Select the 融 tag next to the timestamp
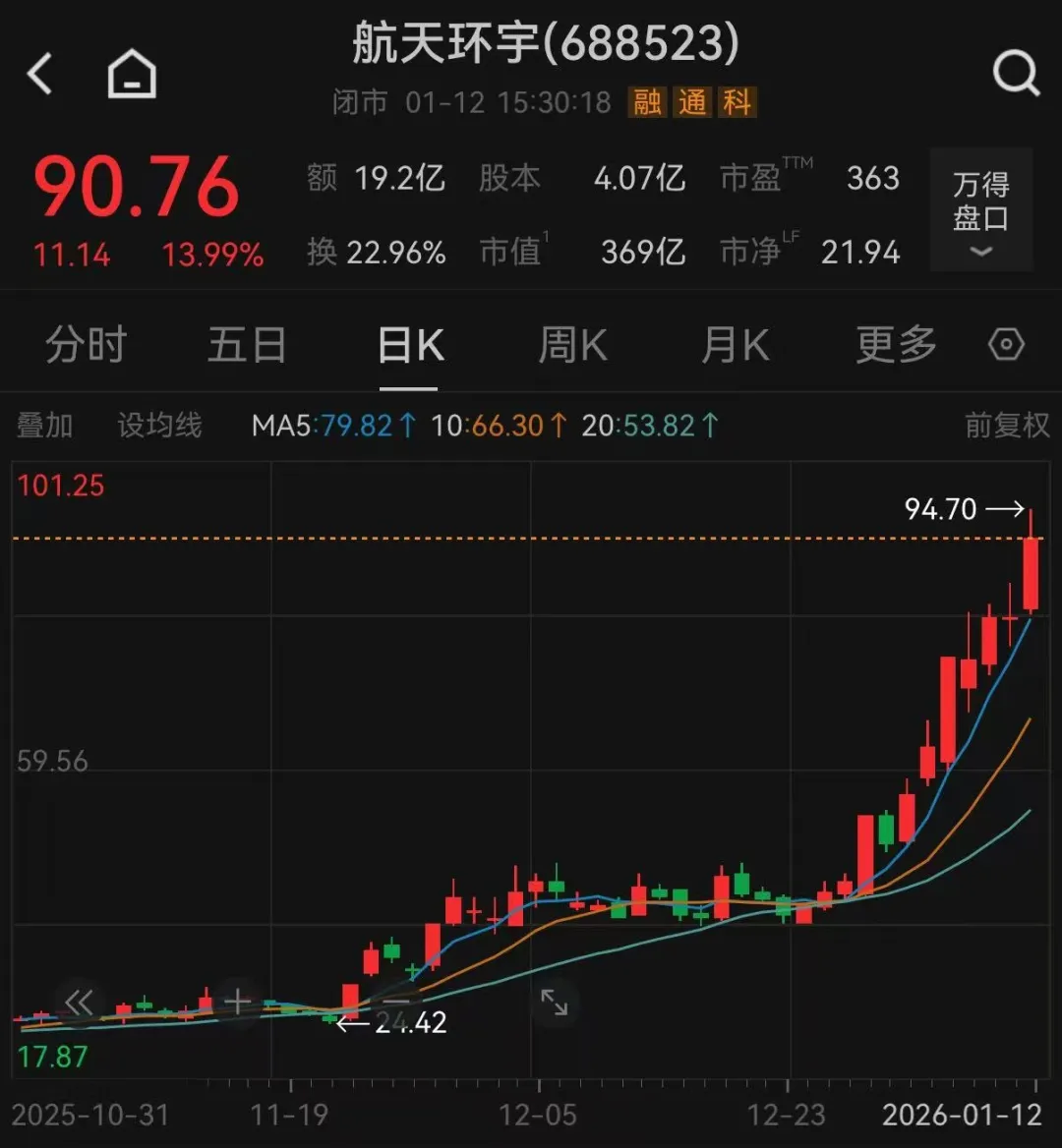 [649, 102]
